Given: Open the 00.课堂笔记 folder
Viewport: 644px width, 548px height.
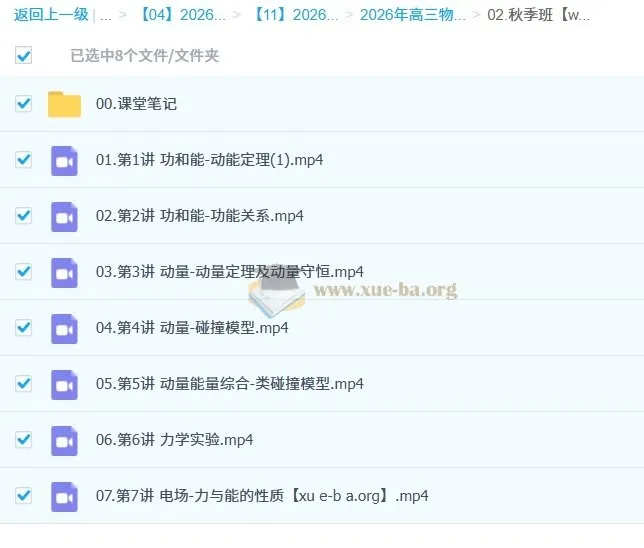Looking at the screenshot, I should [x=136, y=104].
